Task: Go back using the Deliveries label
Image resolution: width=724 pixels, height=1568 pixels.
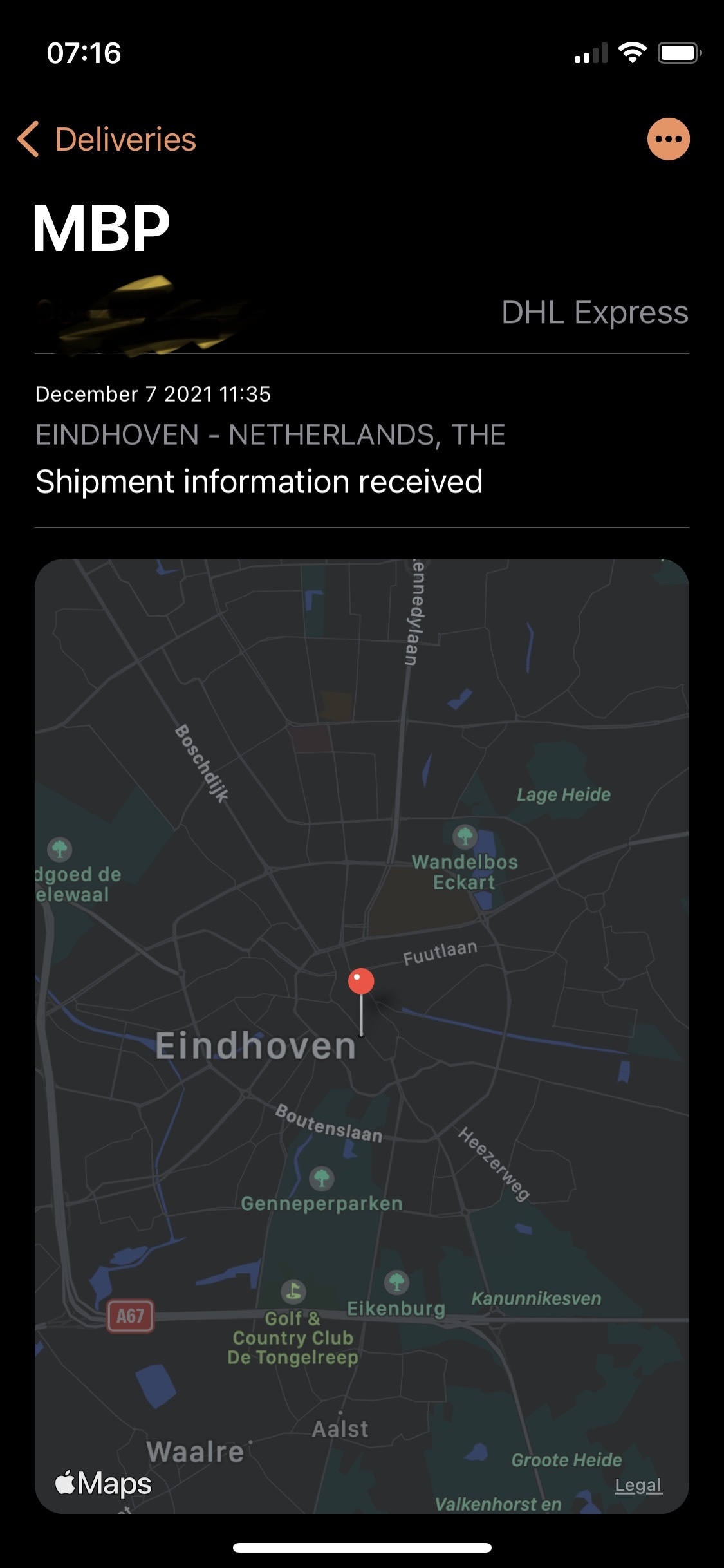Action: coord(124,138)
